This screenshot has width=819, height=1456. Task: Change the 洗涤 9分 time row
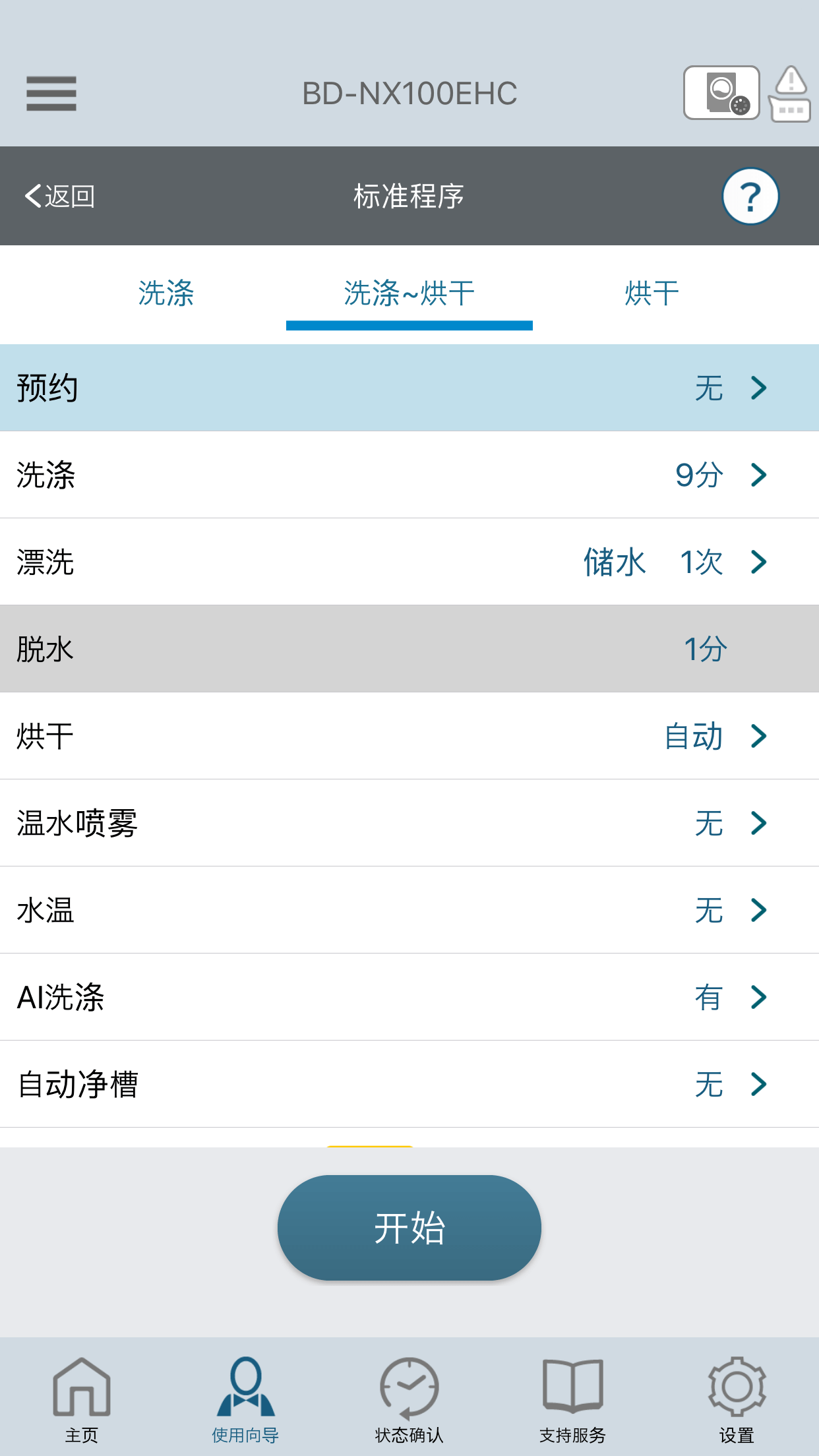[x=409, y=475]
